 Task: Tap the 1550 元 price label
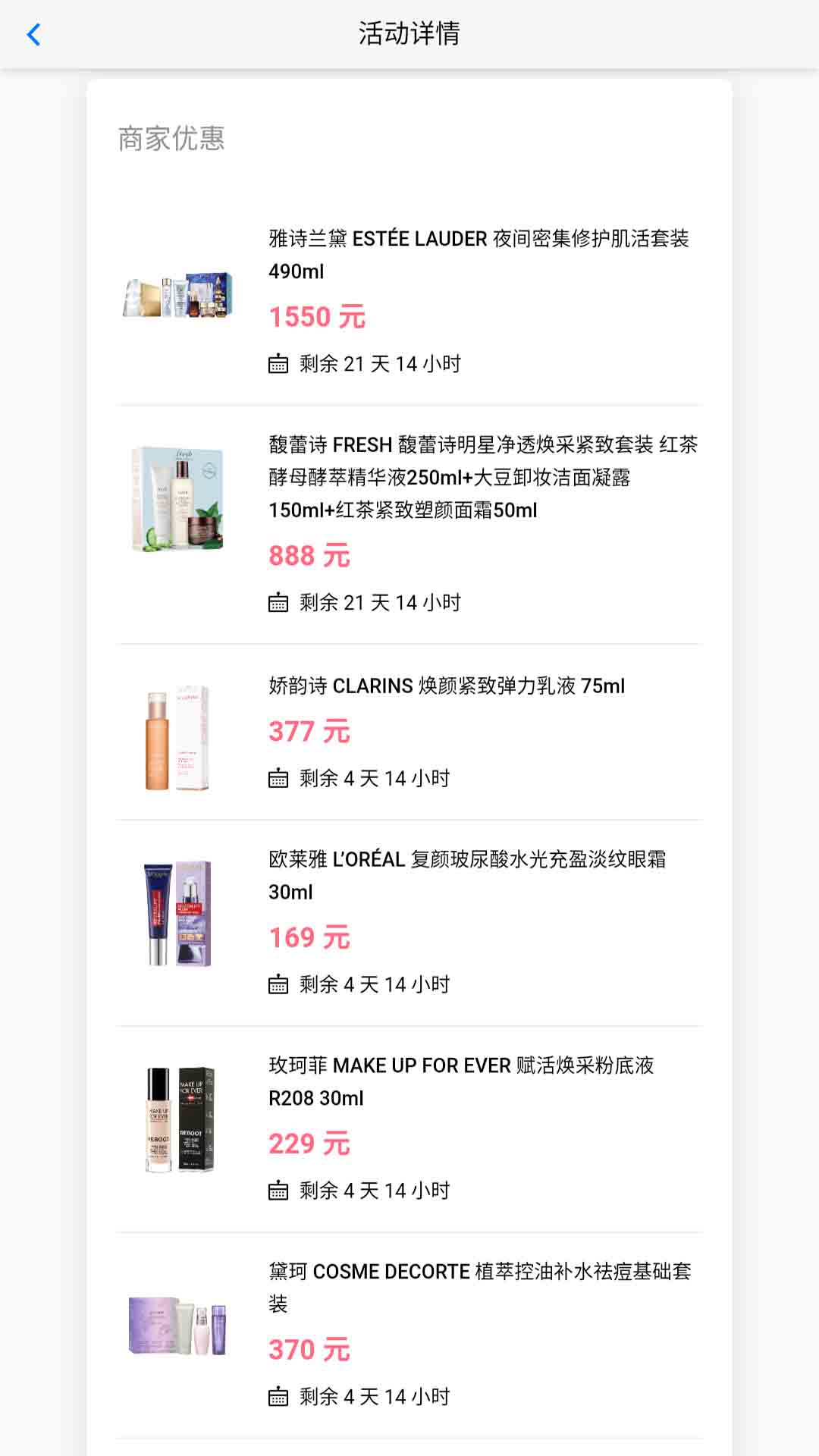(x=317, y=318)
